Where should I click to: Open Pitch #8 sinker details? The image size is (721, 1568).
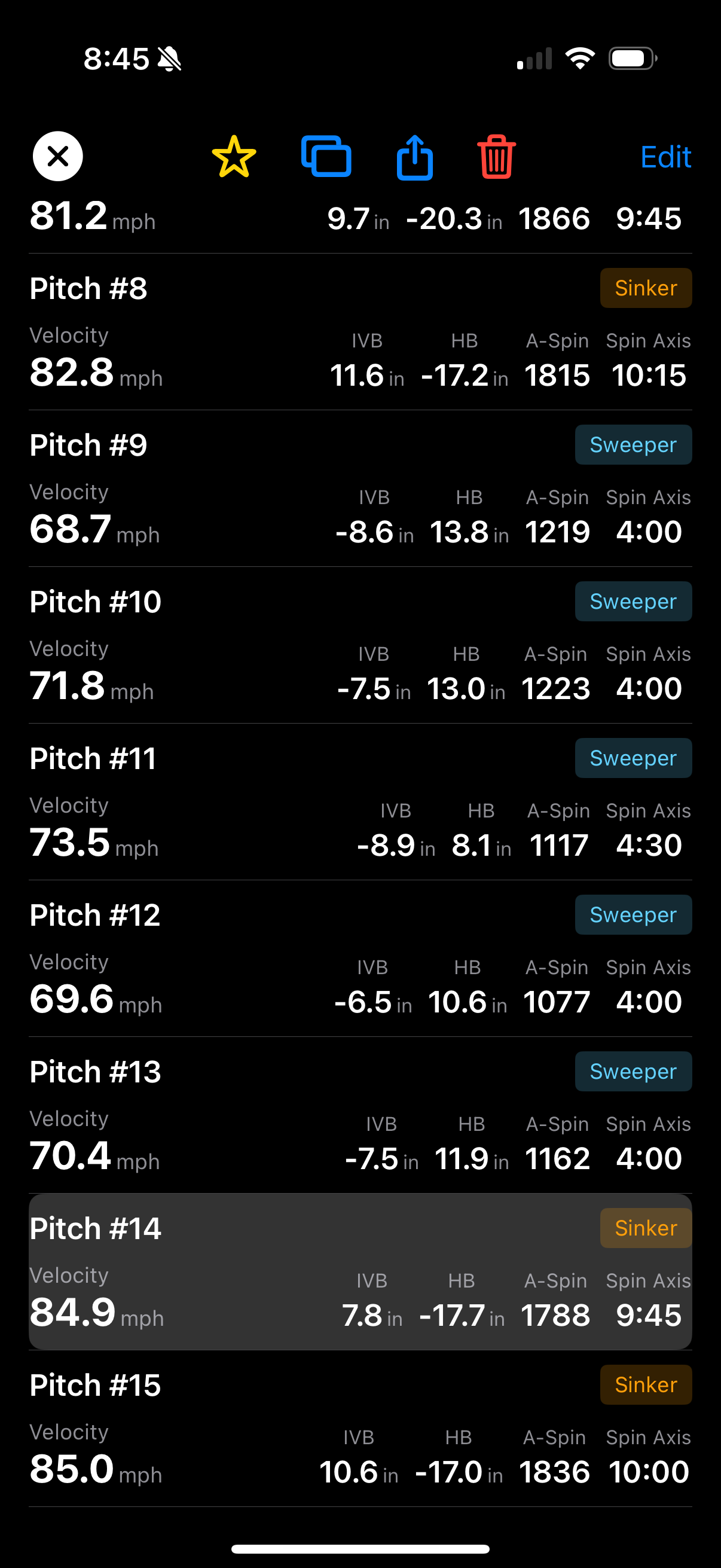(x=360, y=332)
